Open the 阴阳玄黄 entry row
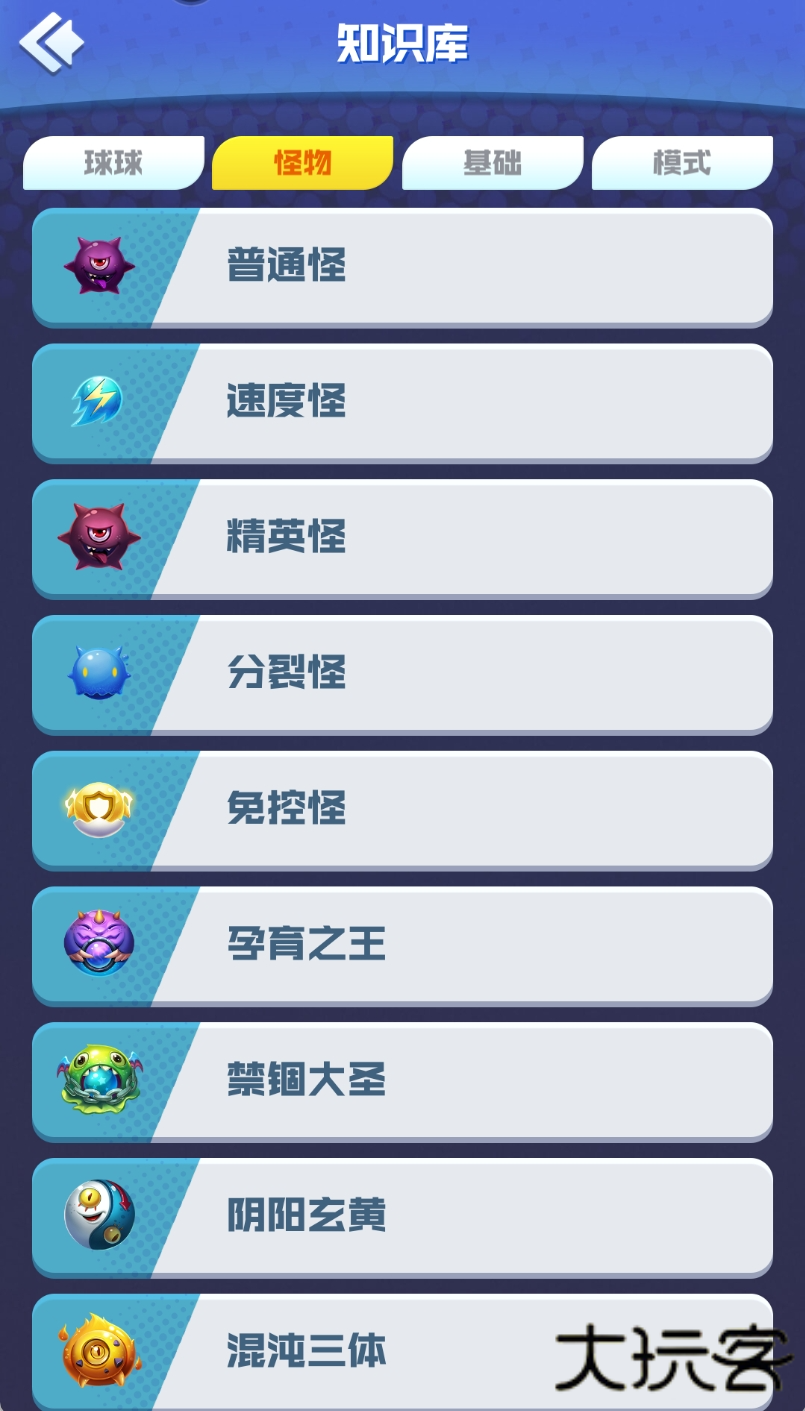The width and height of the screenshot is (805, 1411). point(400,1217)
